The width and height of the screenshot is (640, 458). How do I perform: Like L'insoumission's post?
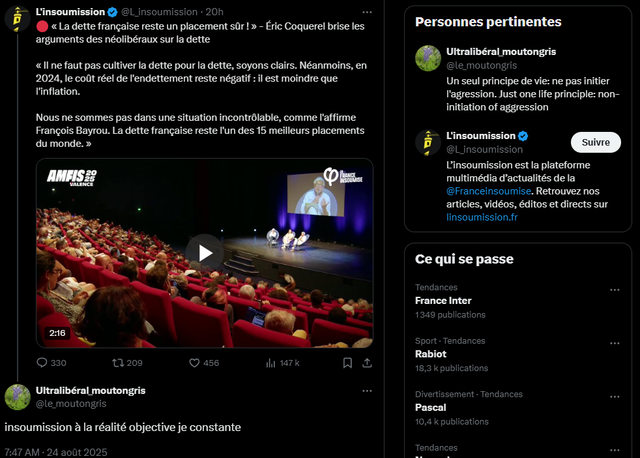[195, 363]
